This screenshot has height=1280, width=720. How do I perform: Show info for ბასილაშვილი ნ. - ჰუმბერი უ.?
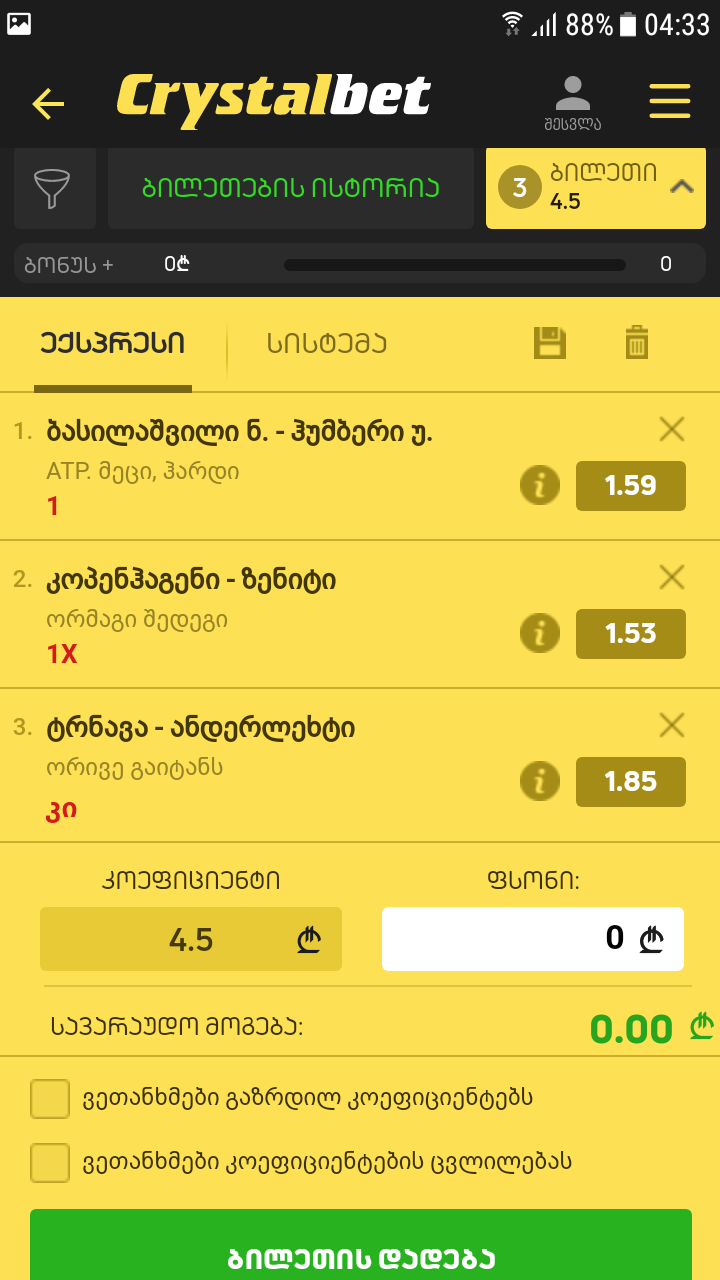click(x=540, y=486)
